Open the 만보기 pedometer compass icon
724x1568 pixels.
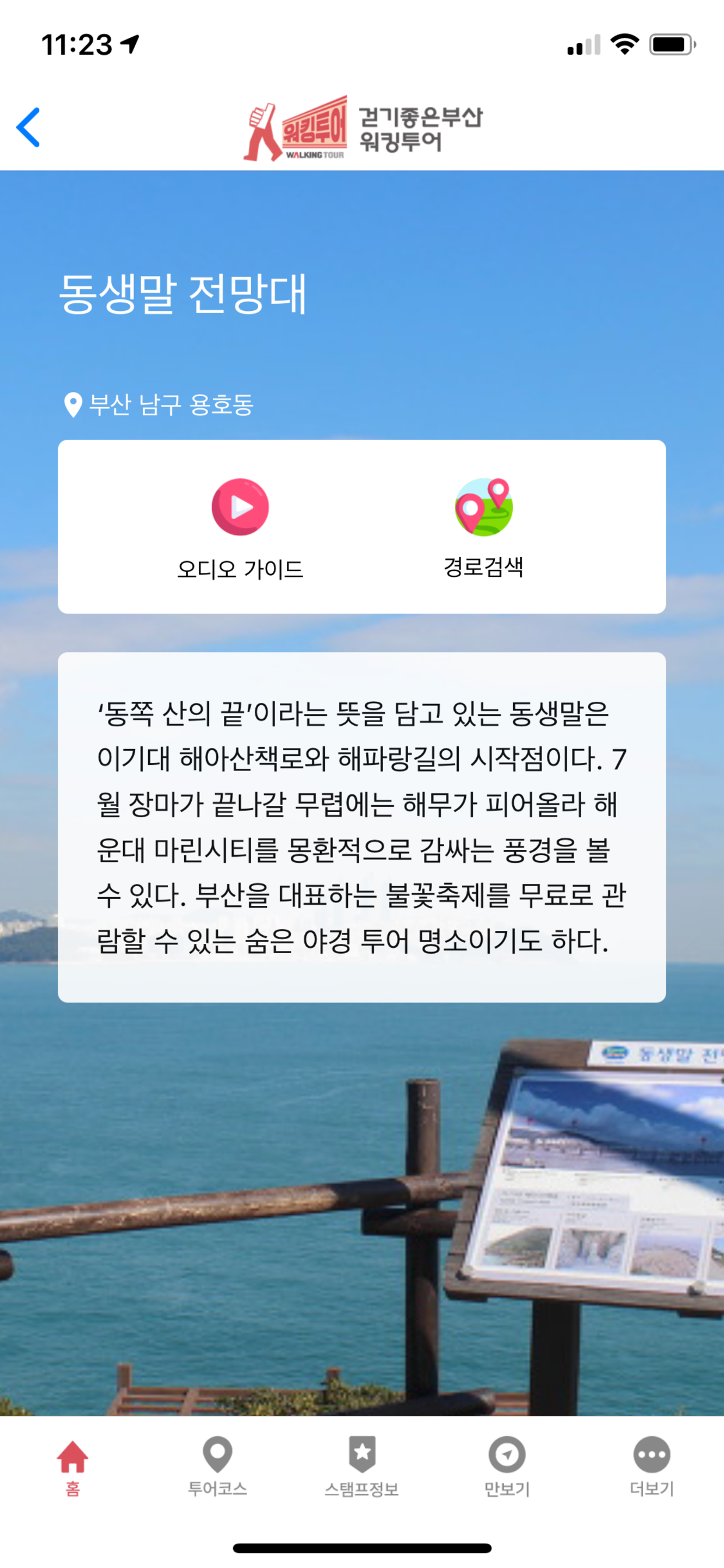(x=507, y=1453)
